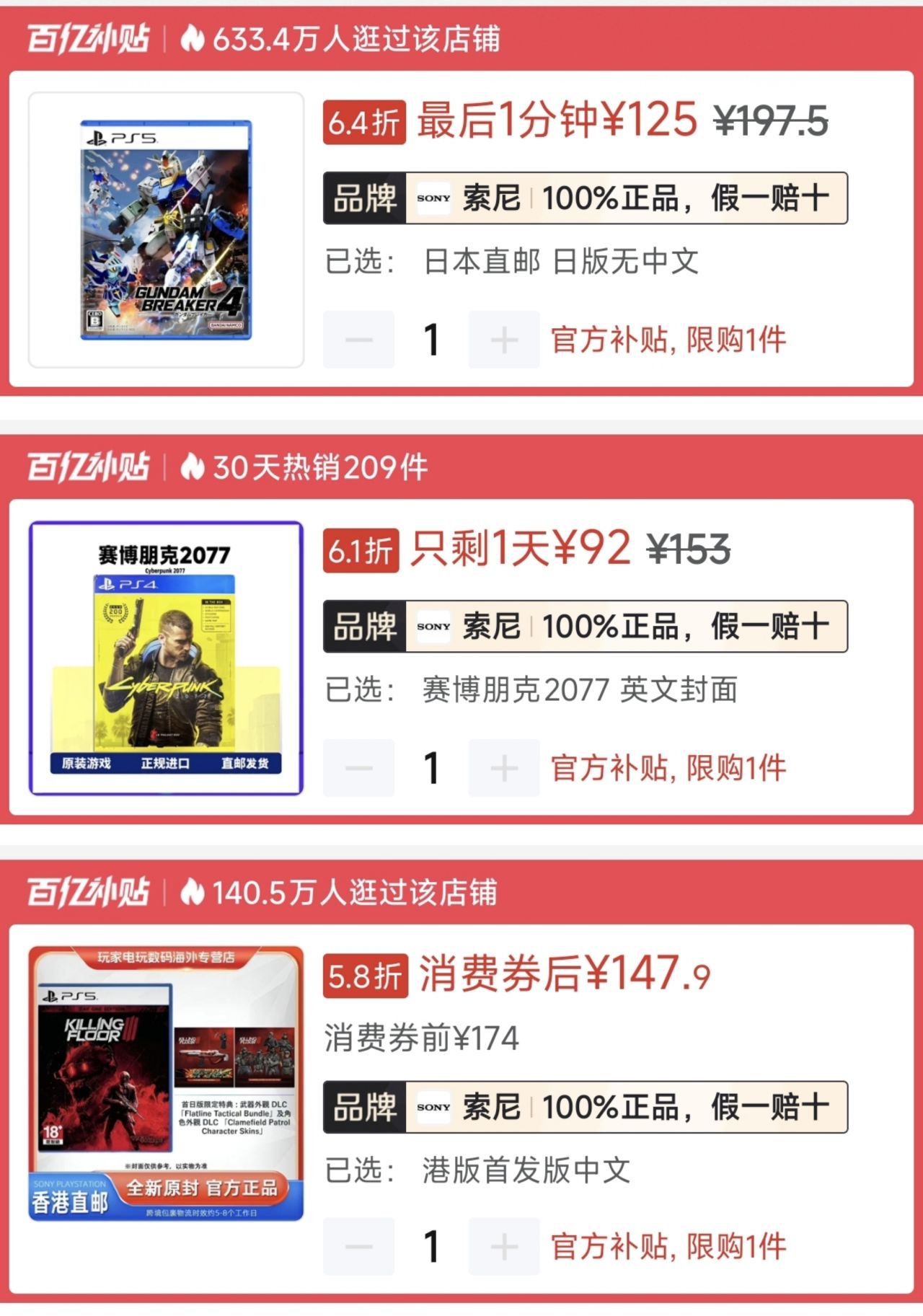Decrease quantity for 港版首发版中文 item
The width and height of the screenshot is (923, 1316).
(359, 1246)
